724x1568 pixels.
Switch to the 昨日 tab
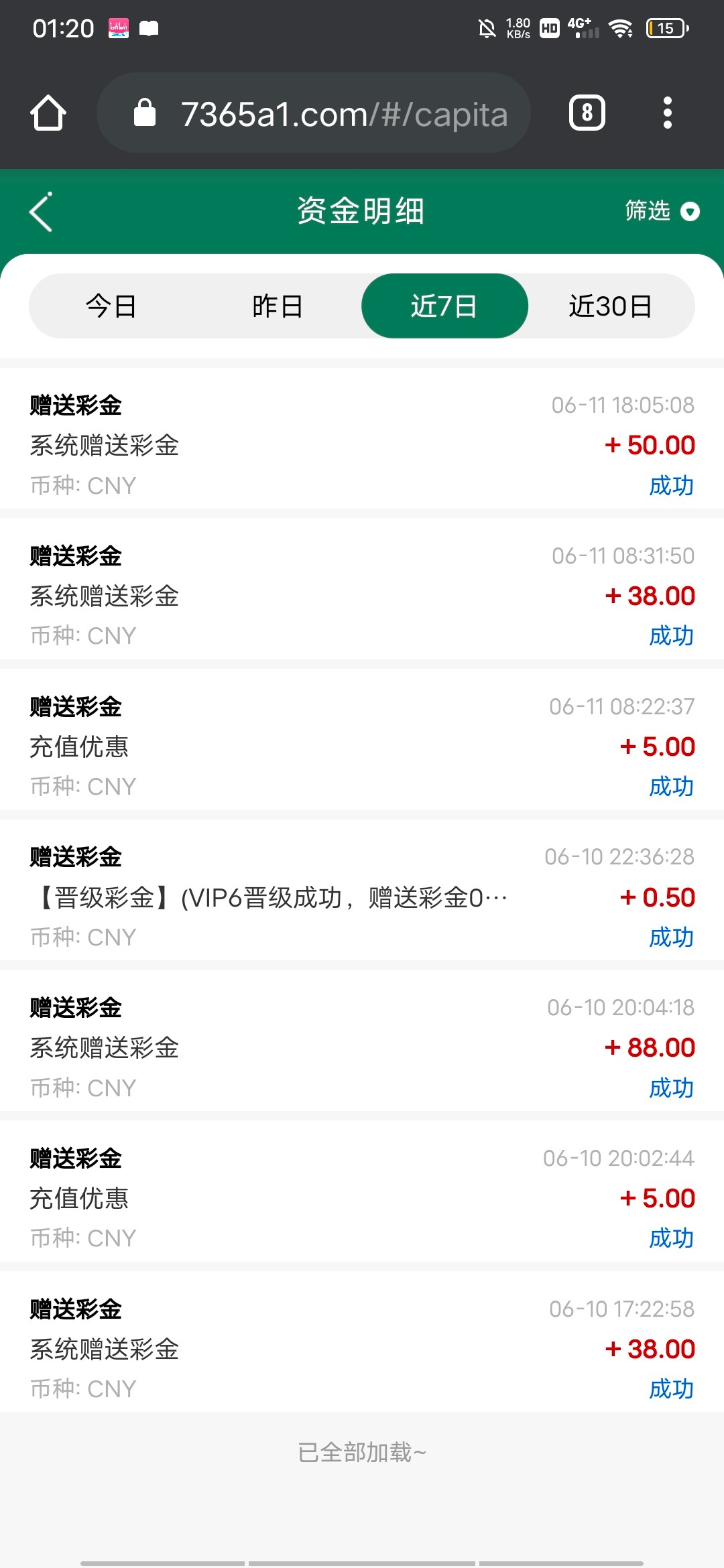(278, 306)
